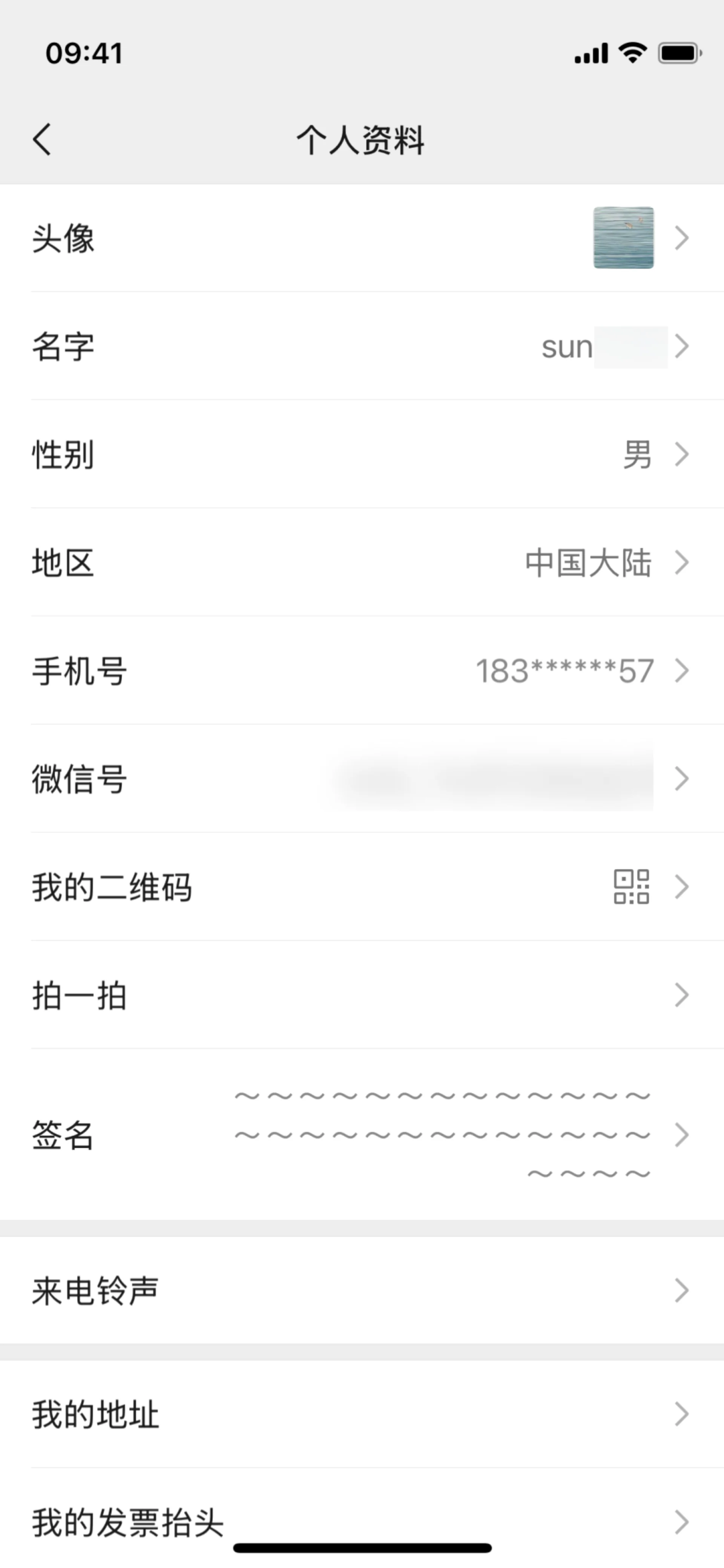Image resolution: width=724 pixels, height=1568 pixels.
Task: Open 来电铃声 ringtone settings
Action: coord(361,1290)
